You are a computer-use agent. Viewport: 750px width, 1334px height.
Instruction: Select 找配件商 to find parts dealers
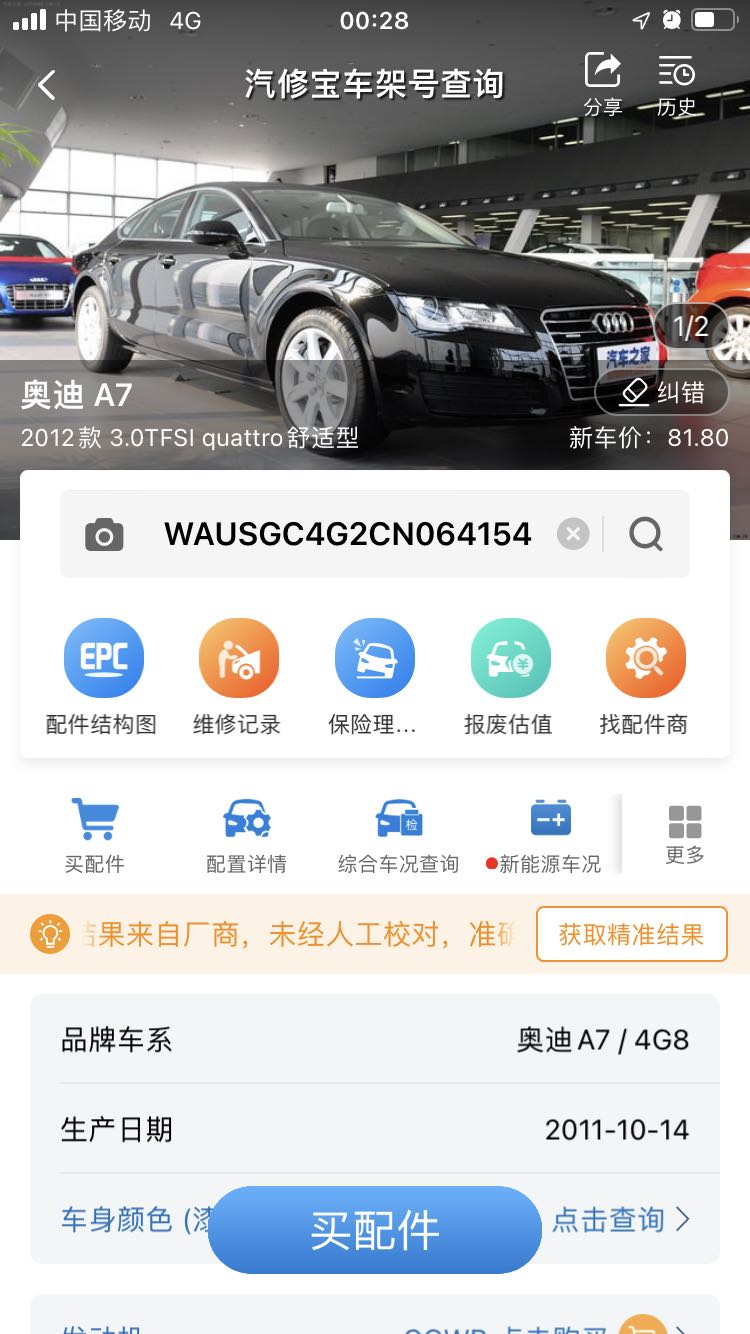pyautogui.click(x=645, y=676)
